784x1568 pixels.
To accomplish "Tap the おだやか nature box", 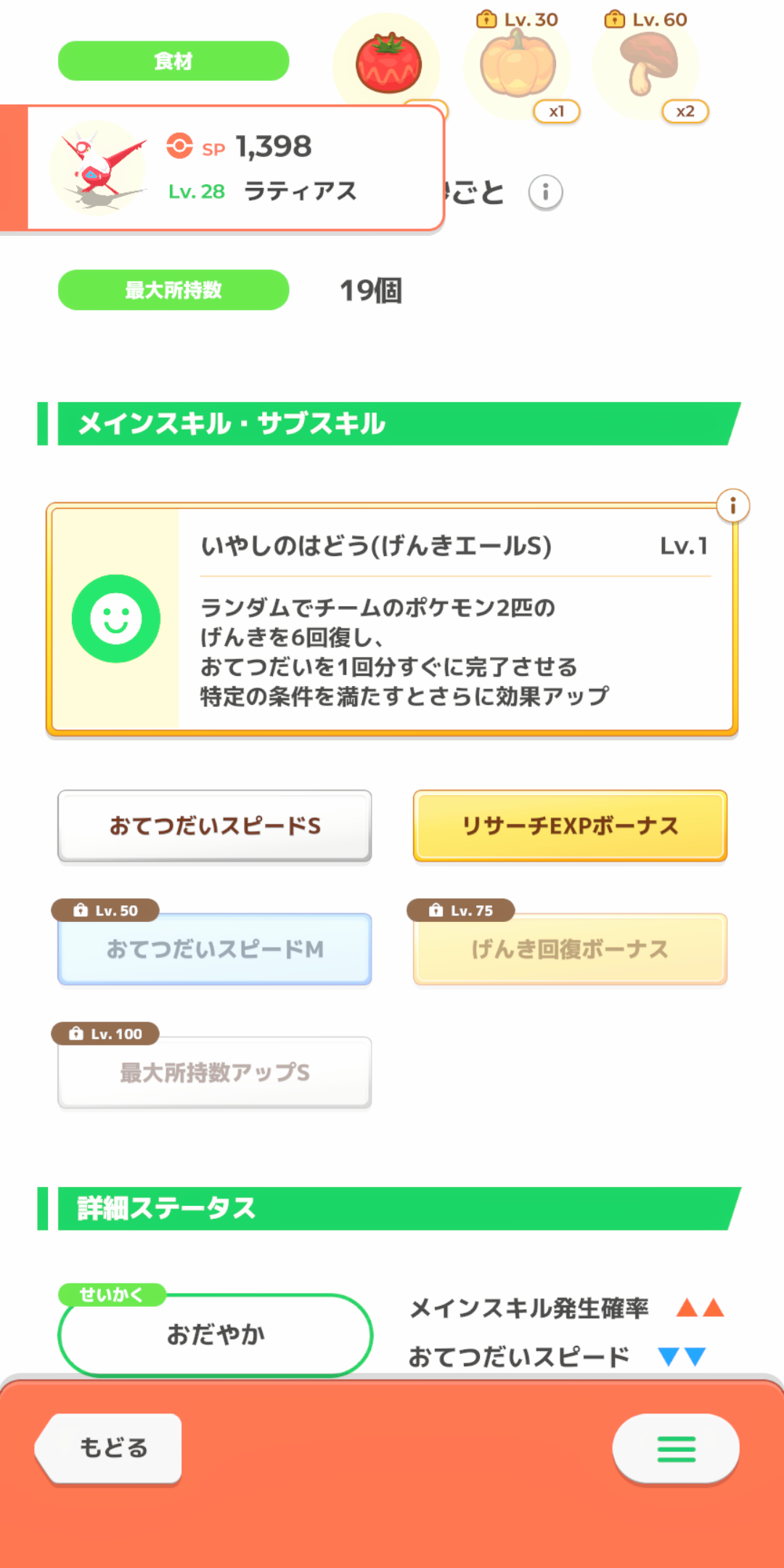I will click(215, 1334).
